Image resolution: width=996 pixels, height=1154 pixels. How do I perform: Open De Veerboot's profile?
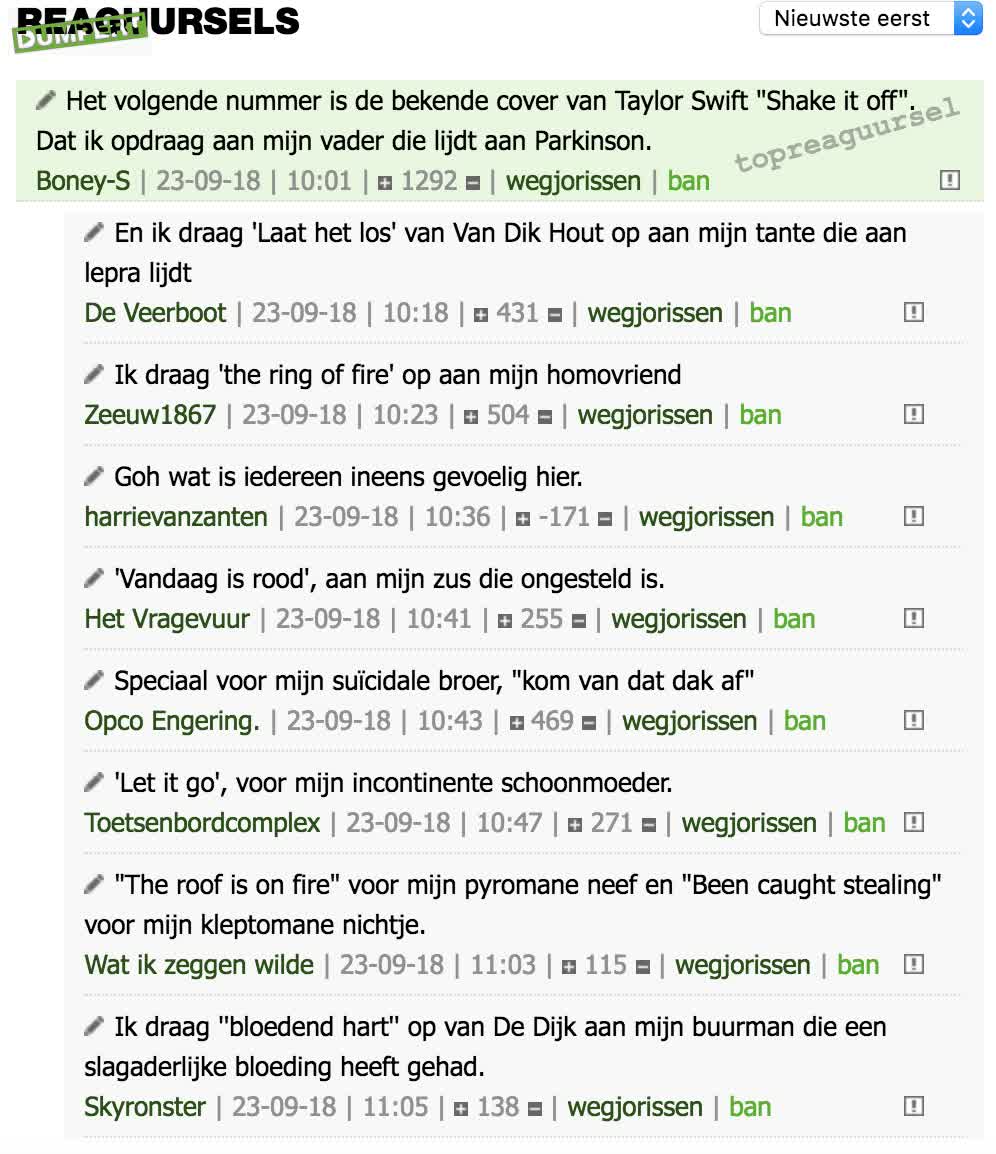[155, 313]
